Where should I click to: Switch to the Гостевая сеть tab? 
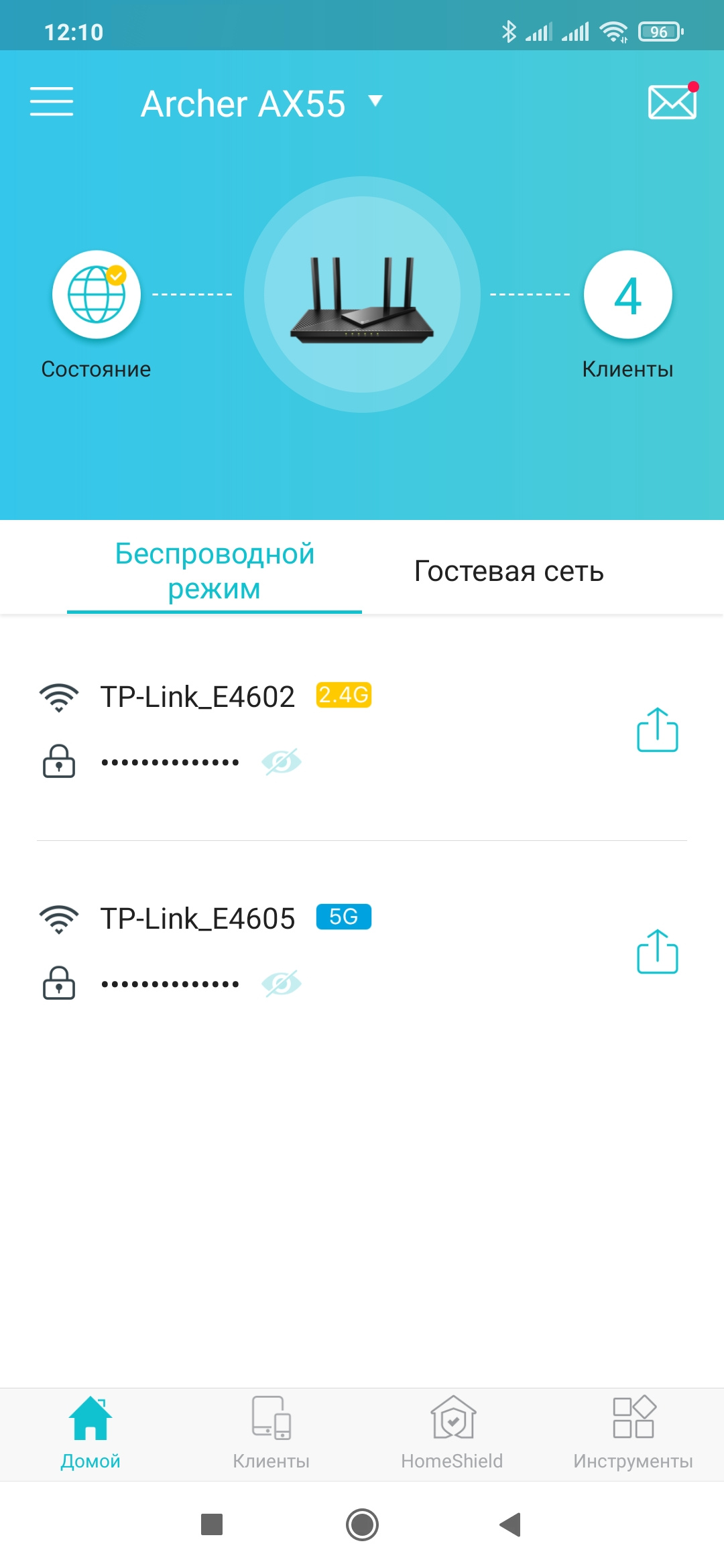pyautogui.click(x=509, y=572)
